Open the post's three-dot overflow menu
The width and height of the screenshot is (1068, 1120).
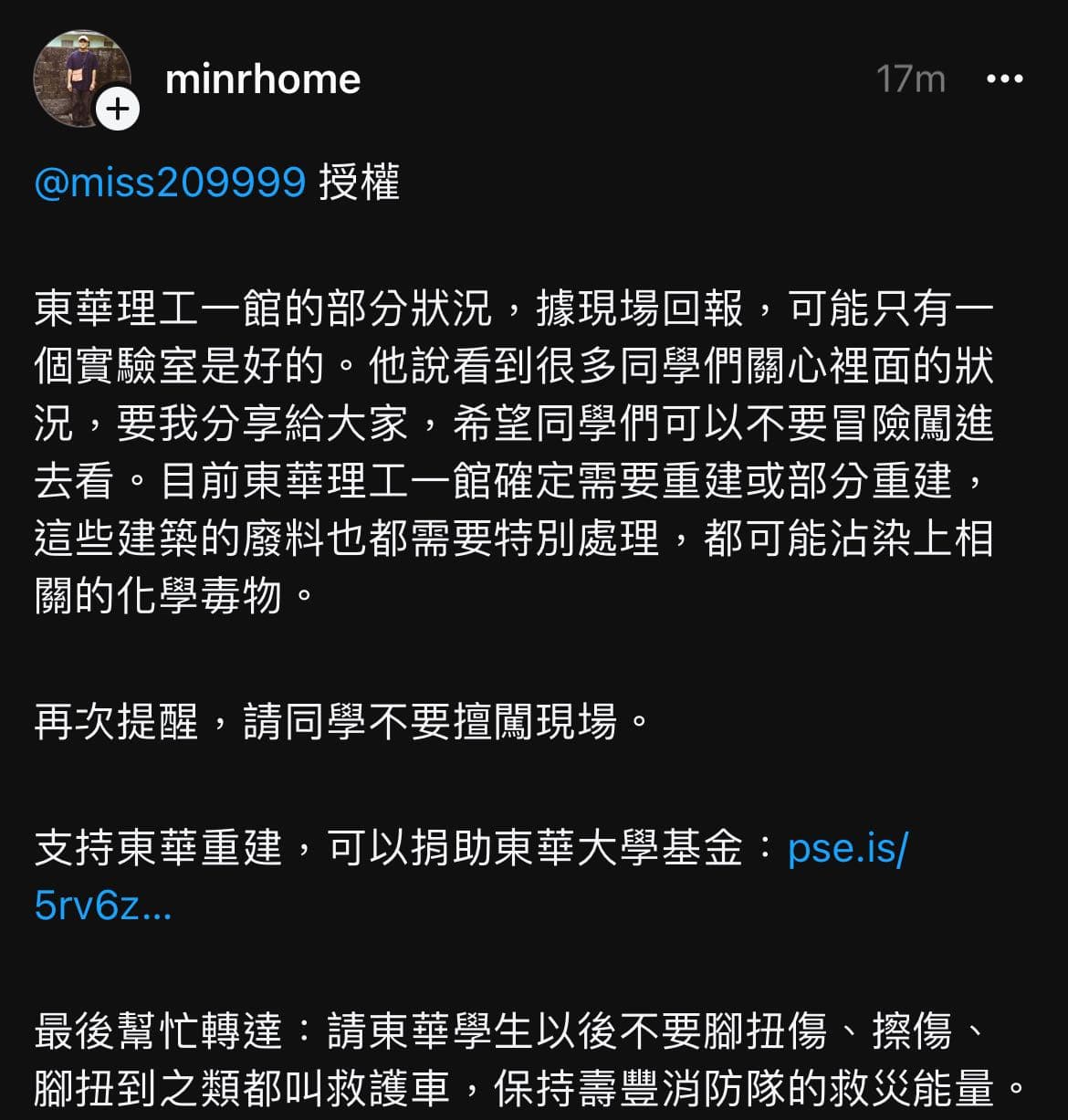pos(1005,79)
